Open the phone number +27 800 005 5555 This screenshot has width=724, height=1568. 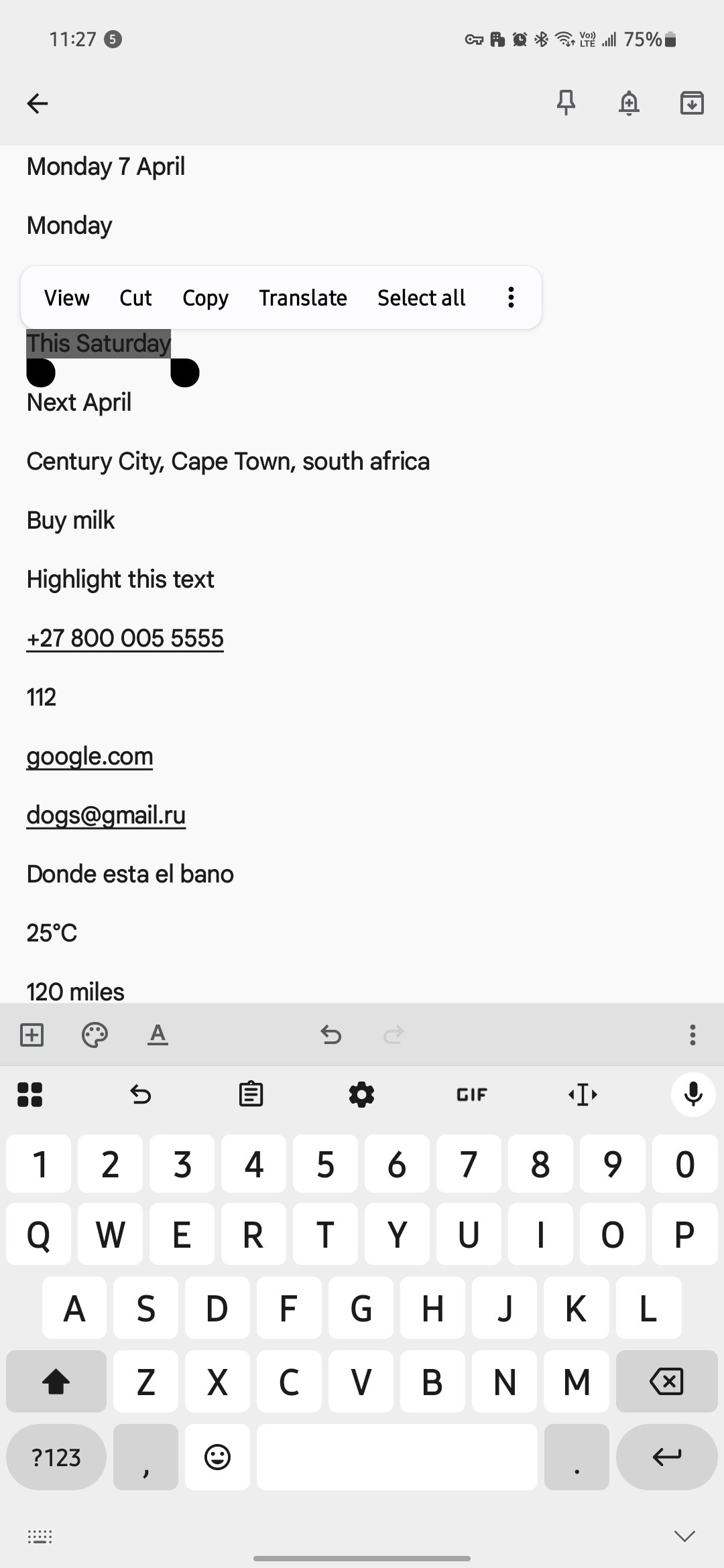click(x=125, y=638)
